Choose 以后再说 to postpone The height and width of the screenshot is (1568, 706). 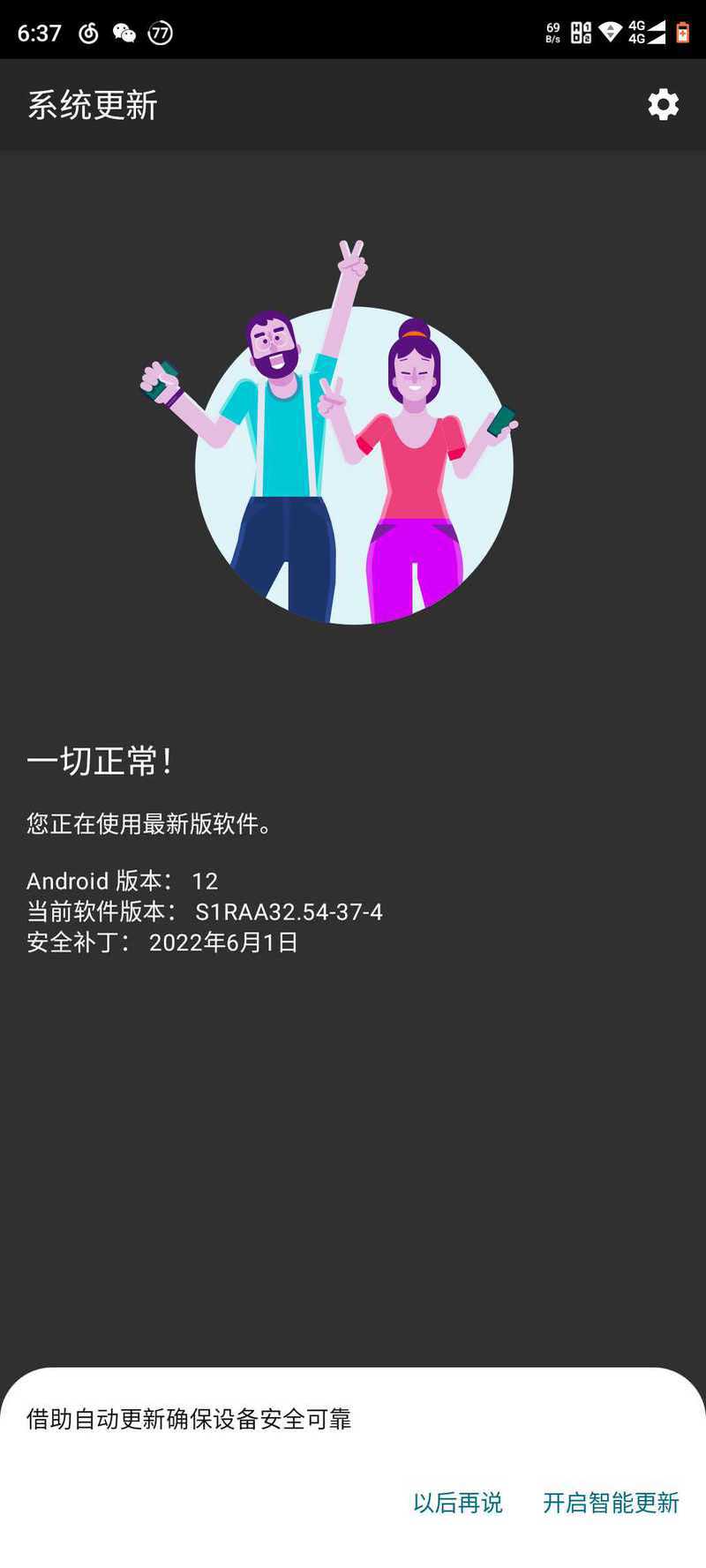pyautogui.click(x=458, y=1503)
